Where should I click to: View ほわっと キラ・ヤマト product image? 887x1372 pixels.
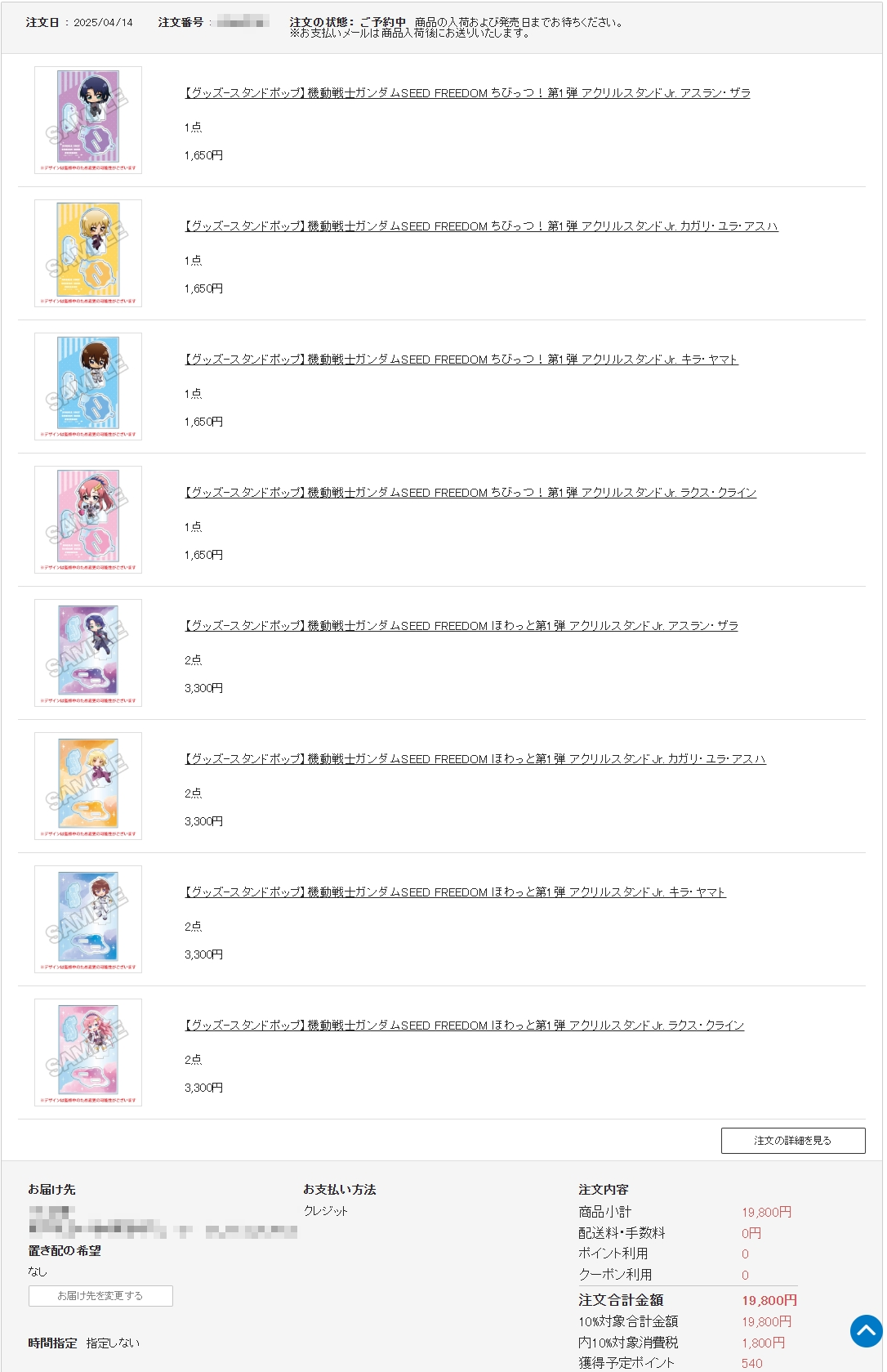(88, 918)
